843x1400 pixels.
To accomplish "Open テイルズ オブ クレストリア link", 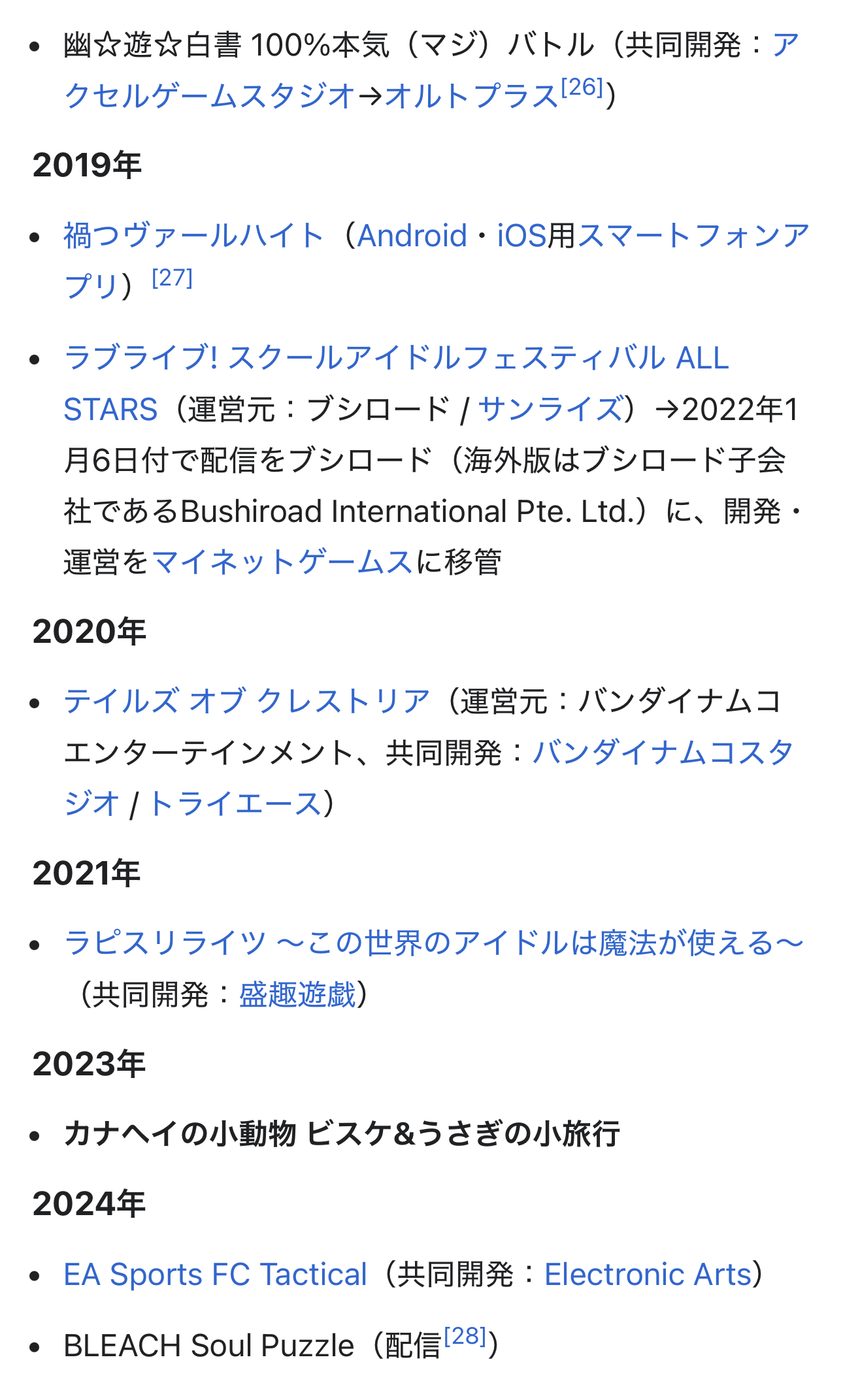I will 247,702.
